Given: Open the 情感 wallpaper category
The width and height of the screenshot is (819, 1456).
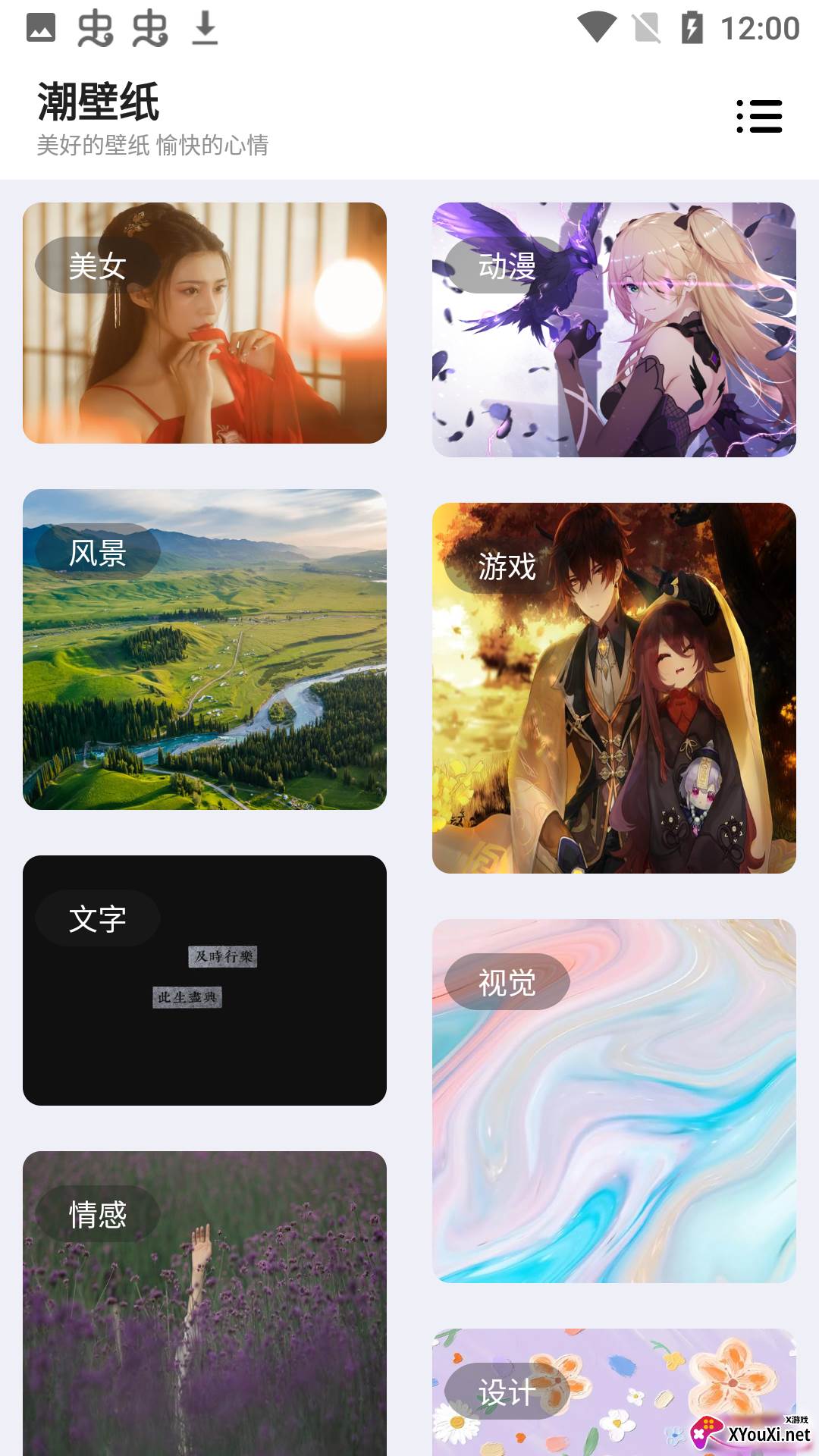Looking at the screenshot, I should click(x=99, y=1213).
